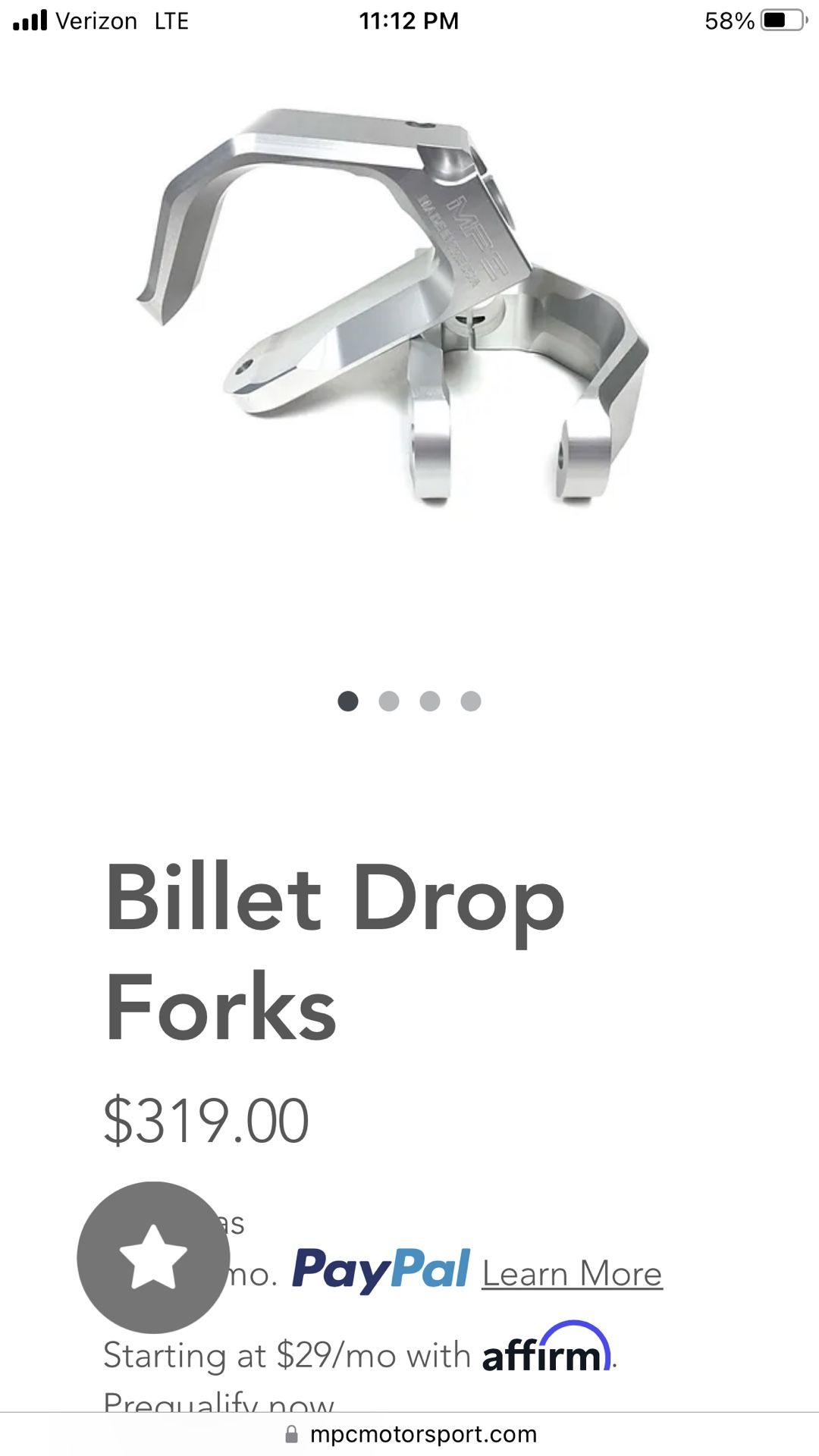The height and width of the screenshot is (1456, 819).
Task: Jump to the fourth product photo dot
Action: 471,701
